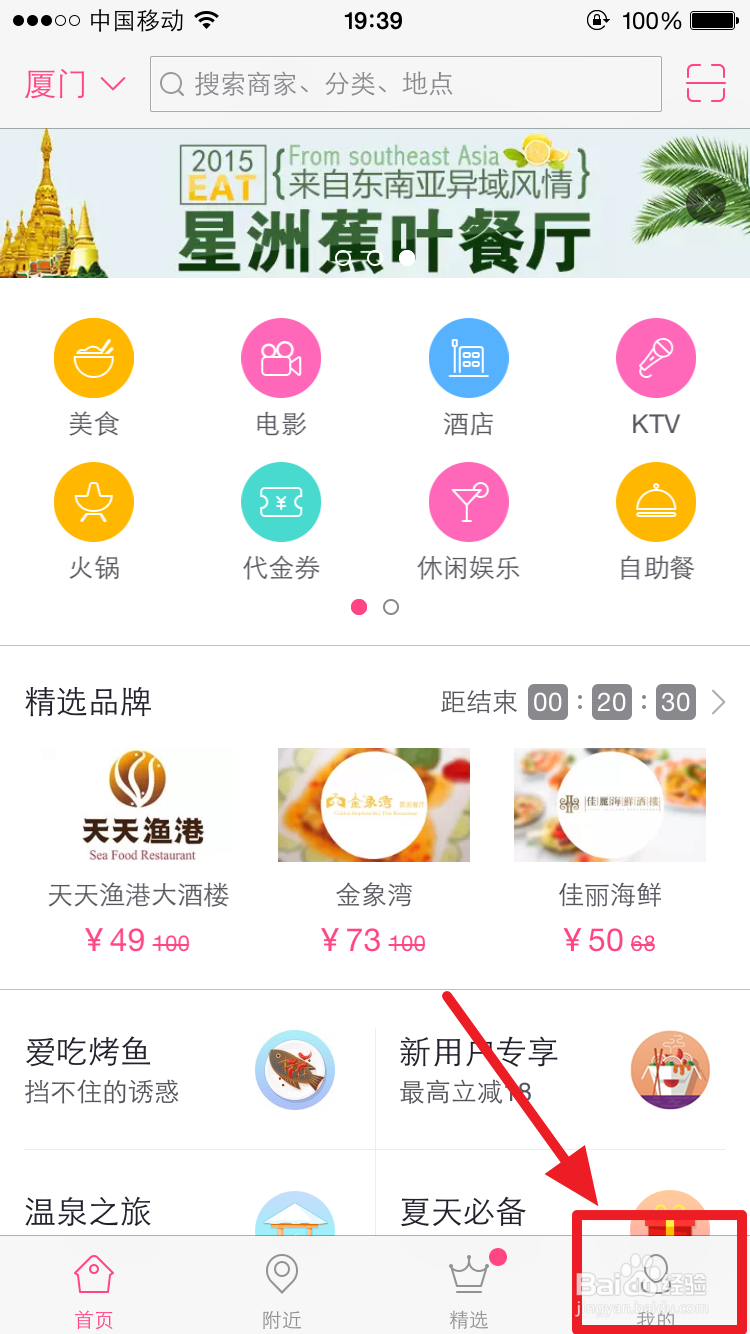Select the 电影 movies icon

[281, 357]
